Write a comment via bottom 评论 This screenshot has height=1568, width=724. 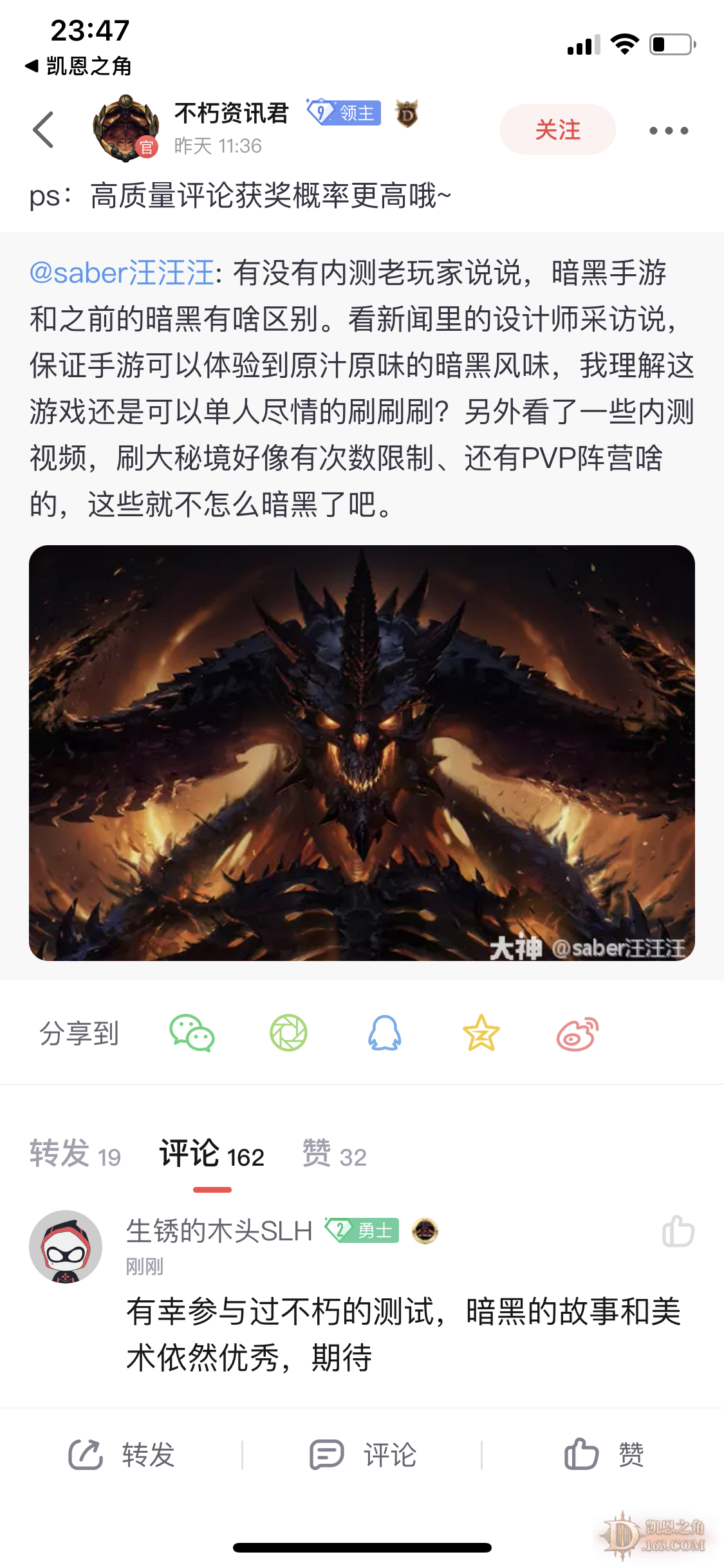[x=362, y=1455]
